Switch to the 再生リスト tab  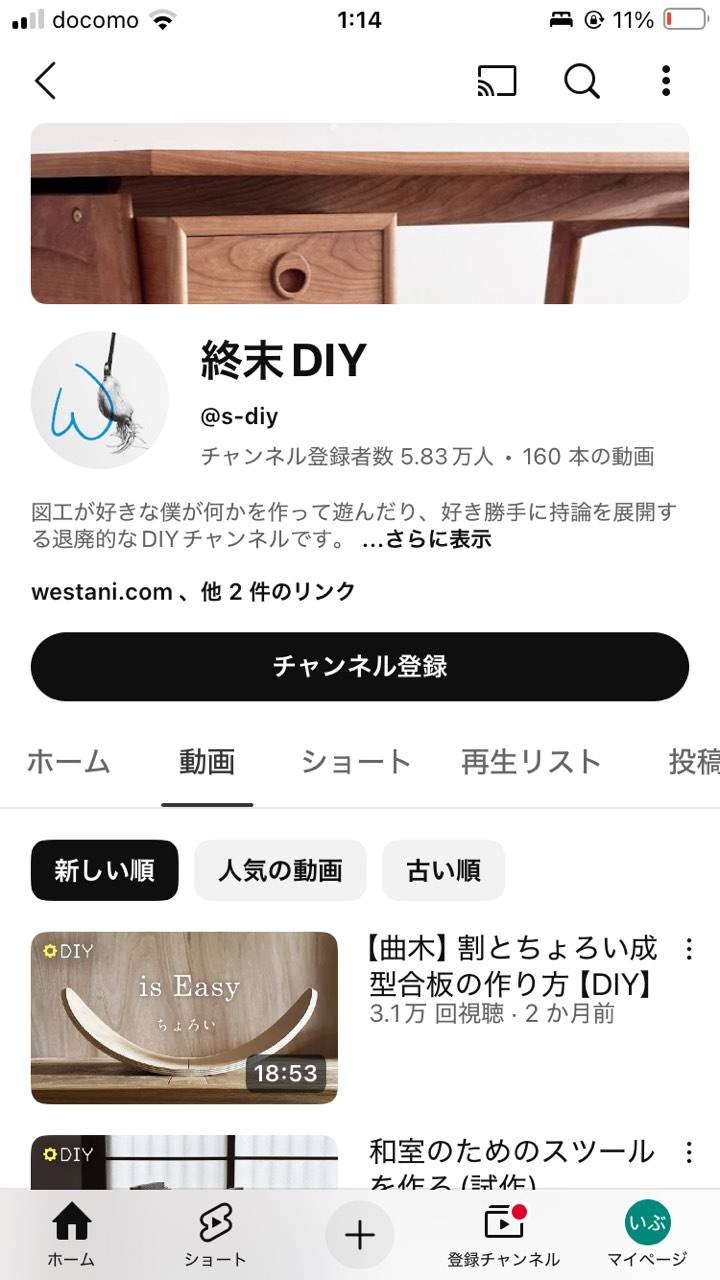[531, 762]
